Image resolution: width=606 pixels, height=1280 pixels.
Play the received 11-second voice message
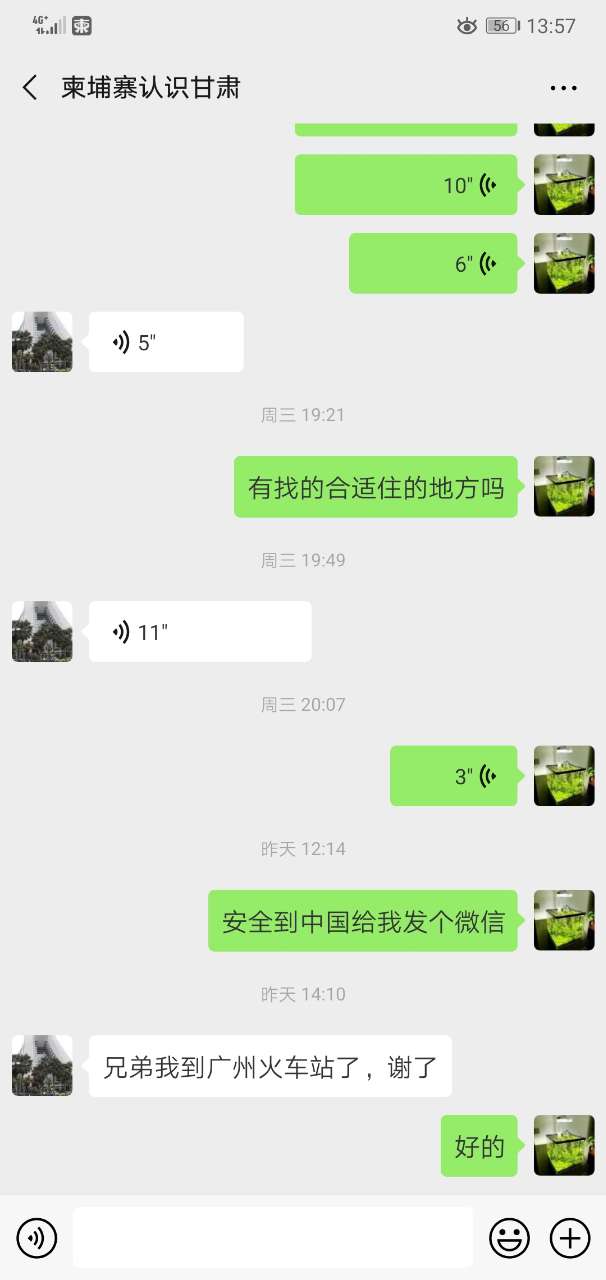200,632
